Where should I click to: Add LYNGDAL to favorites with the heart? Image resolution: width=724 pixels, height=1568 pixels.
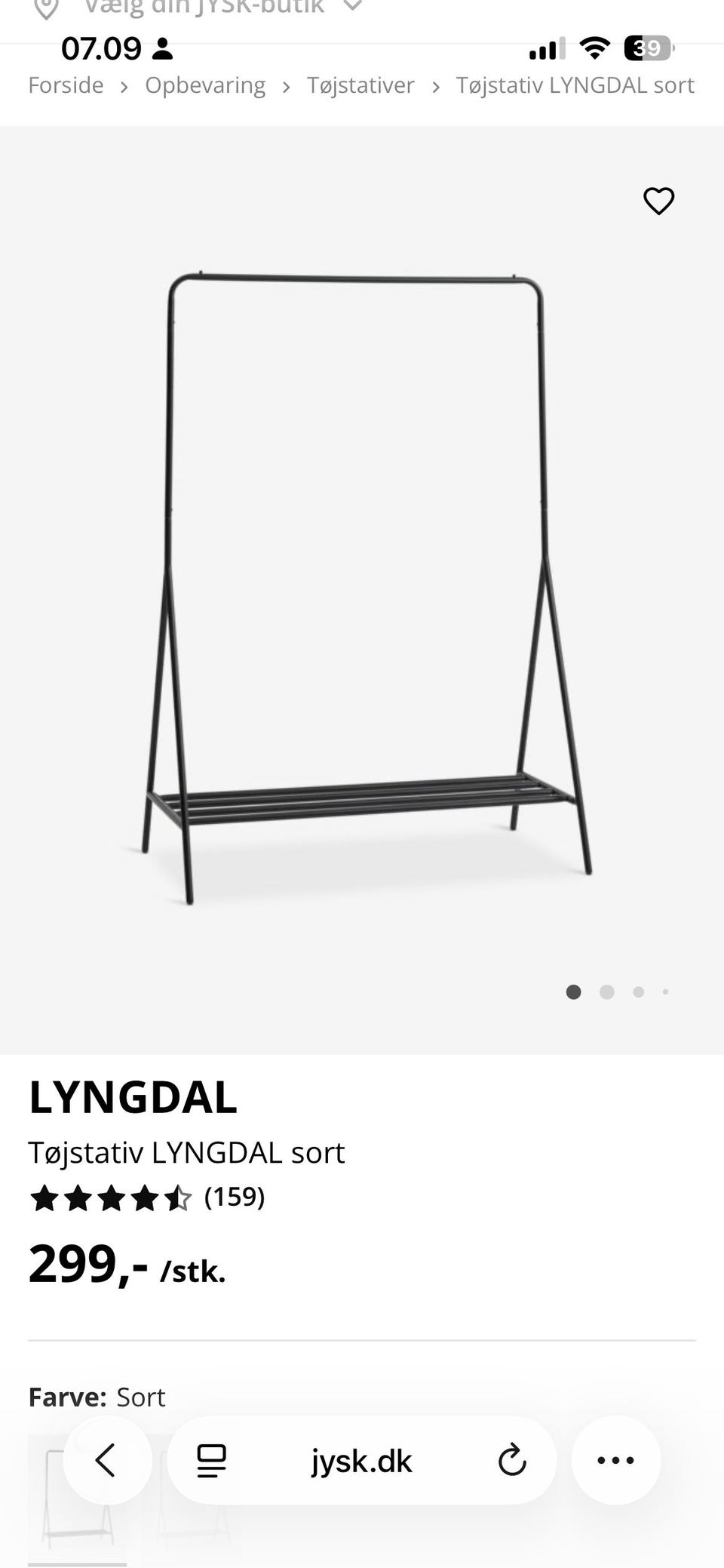coord(658,201)
